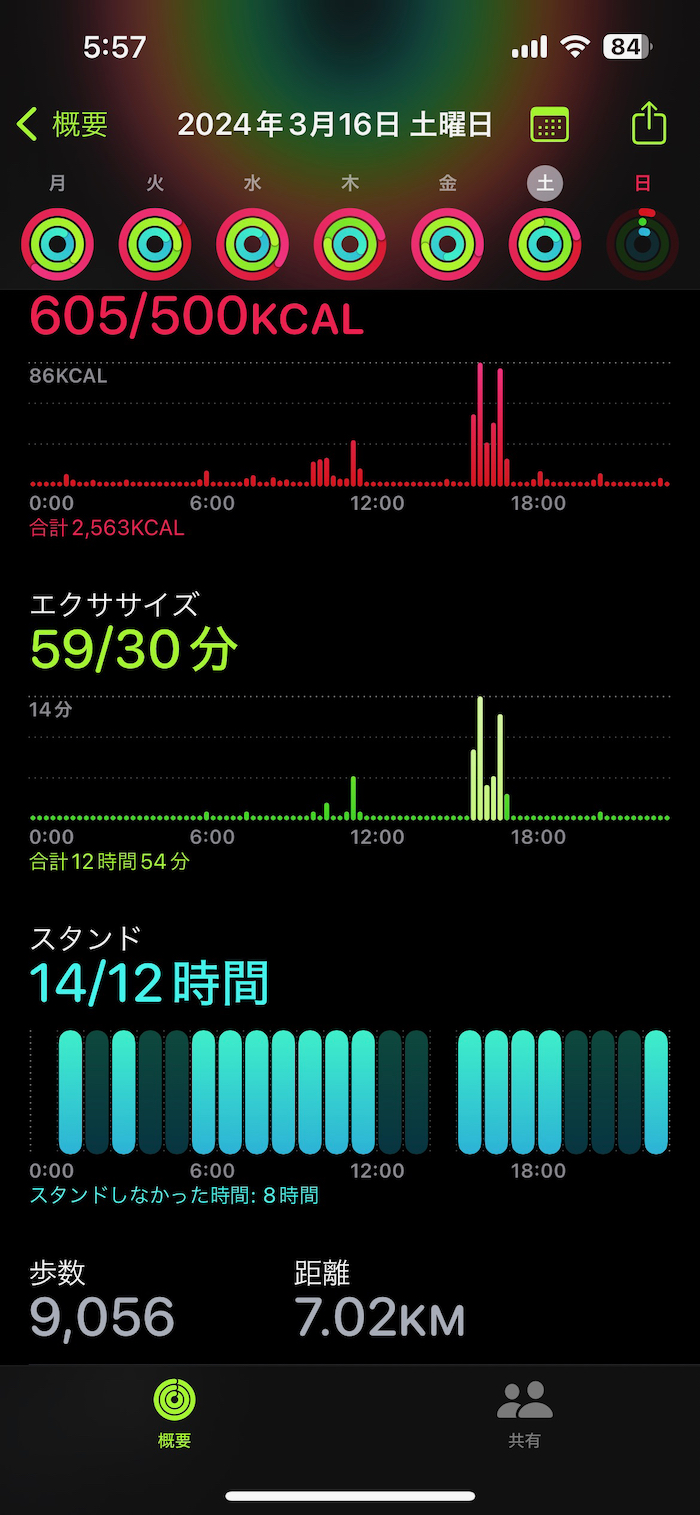700x1515 pixels.
Task: Switch to the 概要 tab
Action: pos(174,1412)
